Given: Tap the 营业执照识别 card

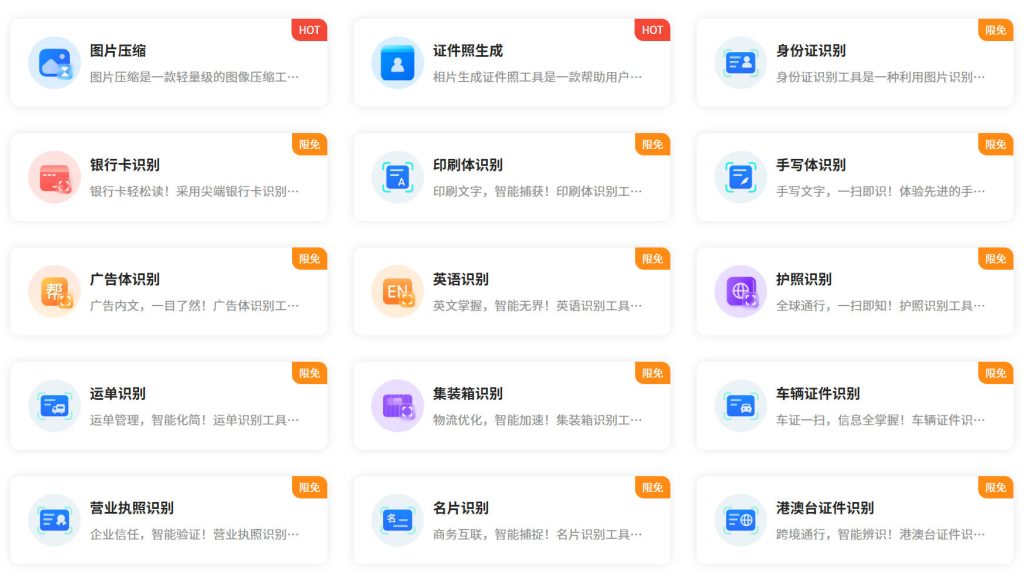Looking at the screenshot, I should [x=168, y=520].
